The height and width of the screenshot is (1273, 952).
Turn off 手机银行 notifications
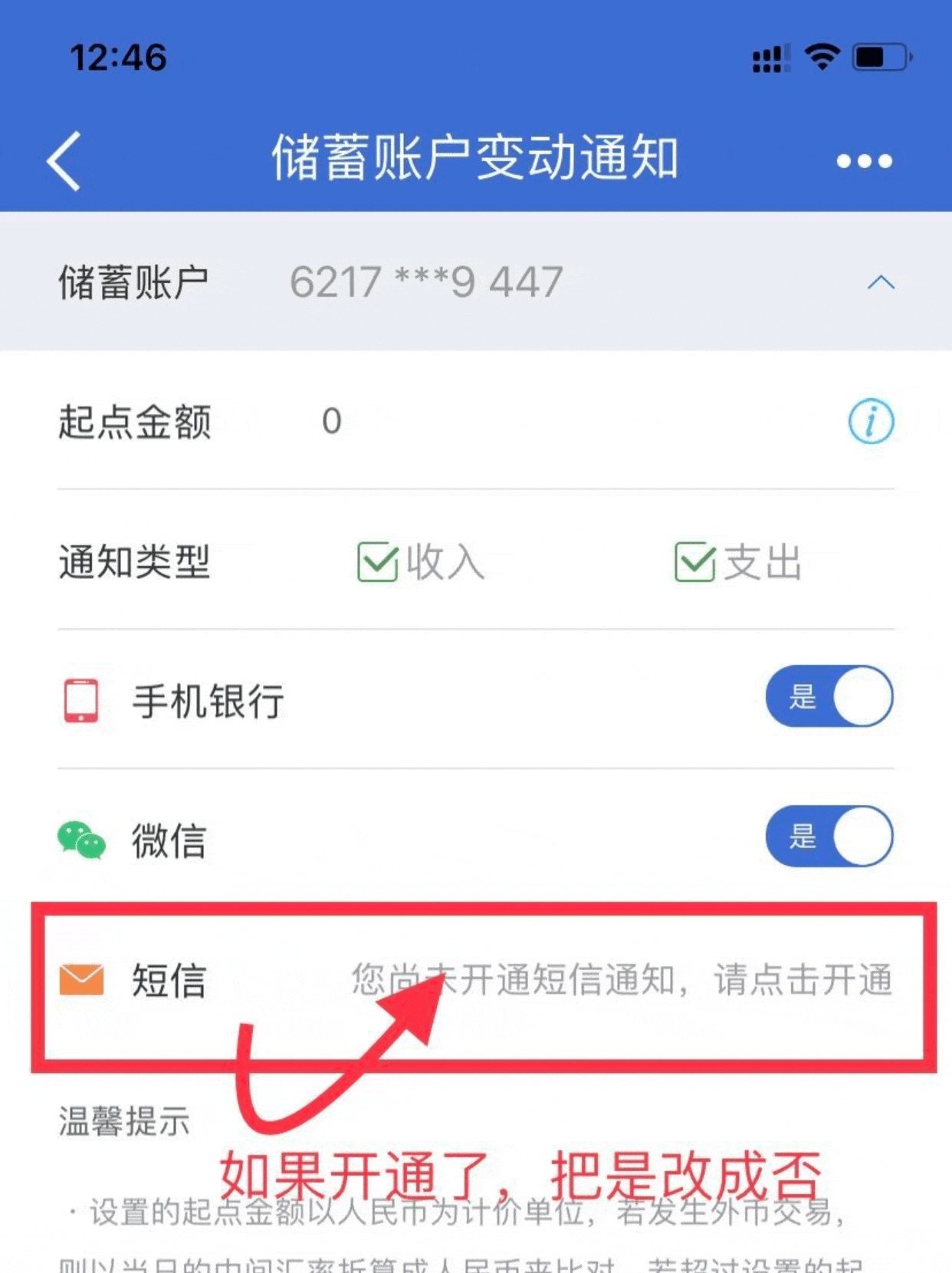829,696
